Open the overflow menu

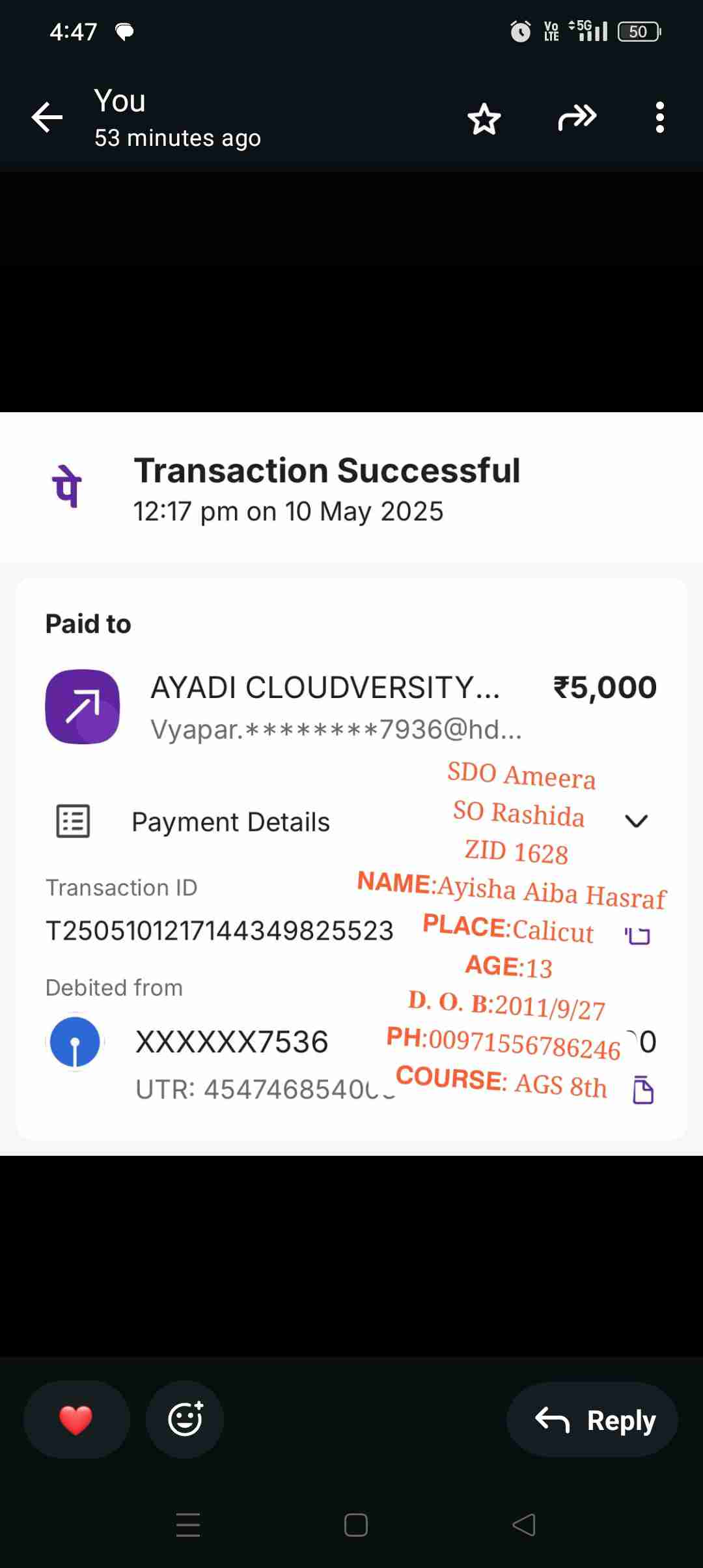659,118
